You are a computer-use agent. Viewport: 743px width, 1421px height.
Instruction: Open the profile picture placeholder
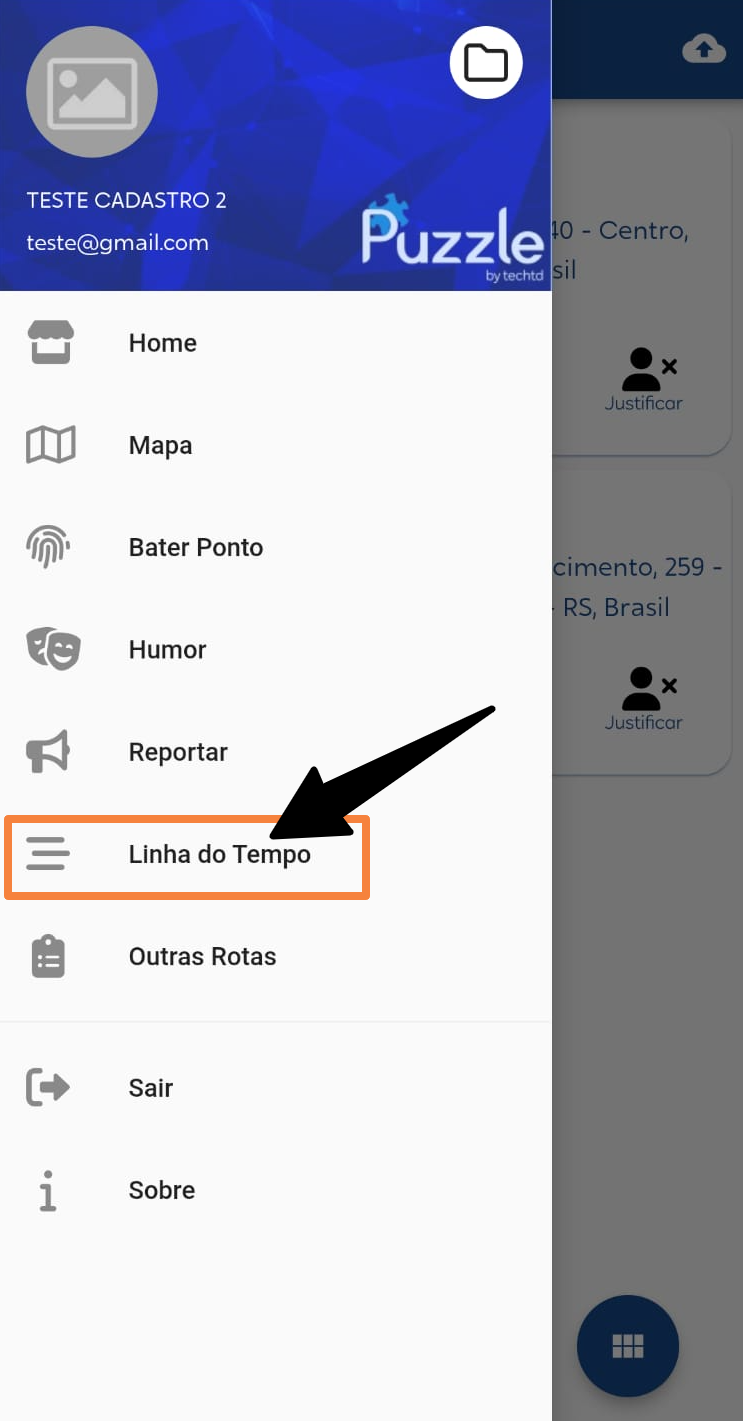tap(92, 92)
